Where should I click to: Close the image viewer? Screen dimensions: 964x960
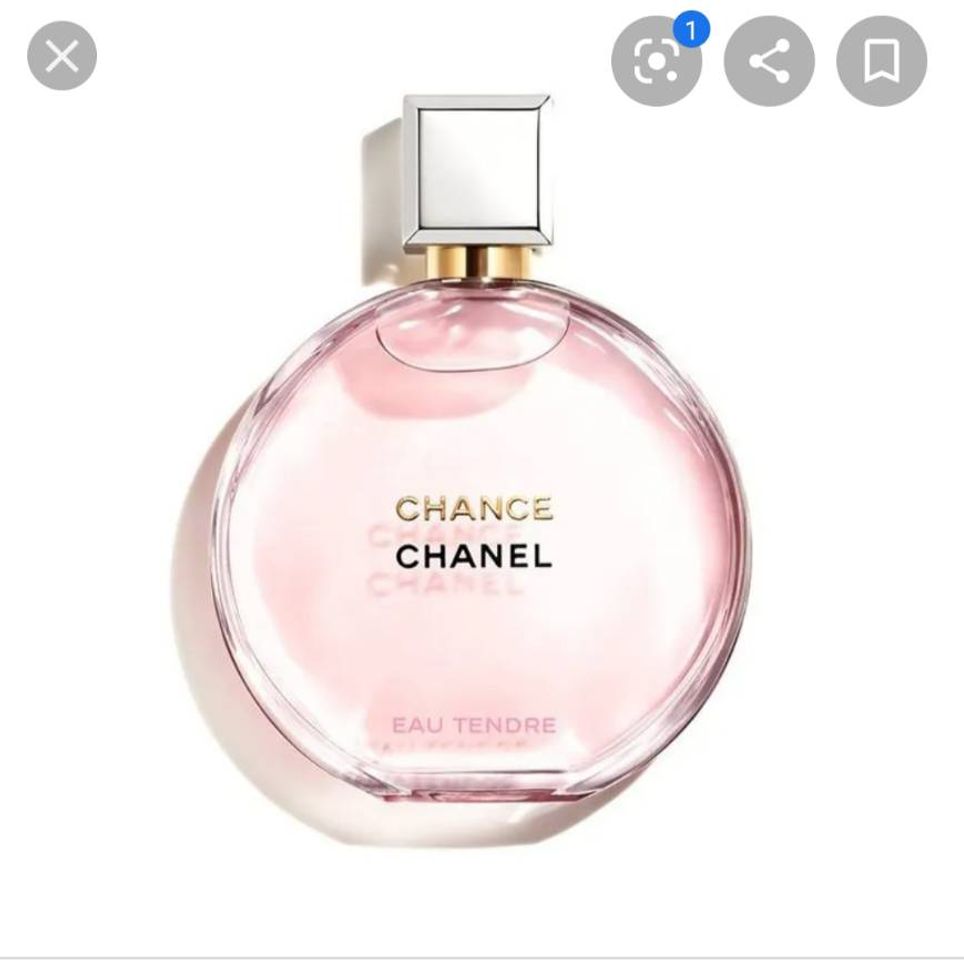click(x=62, y=57)
